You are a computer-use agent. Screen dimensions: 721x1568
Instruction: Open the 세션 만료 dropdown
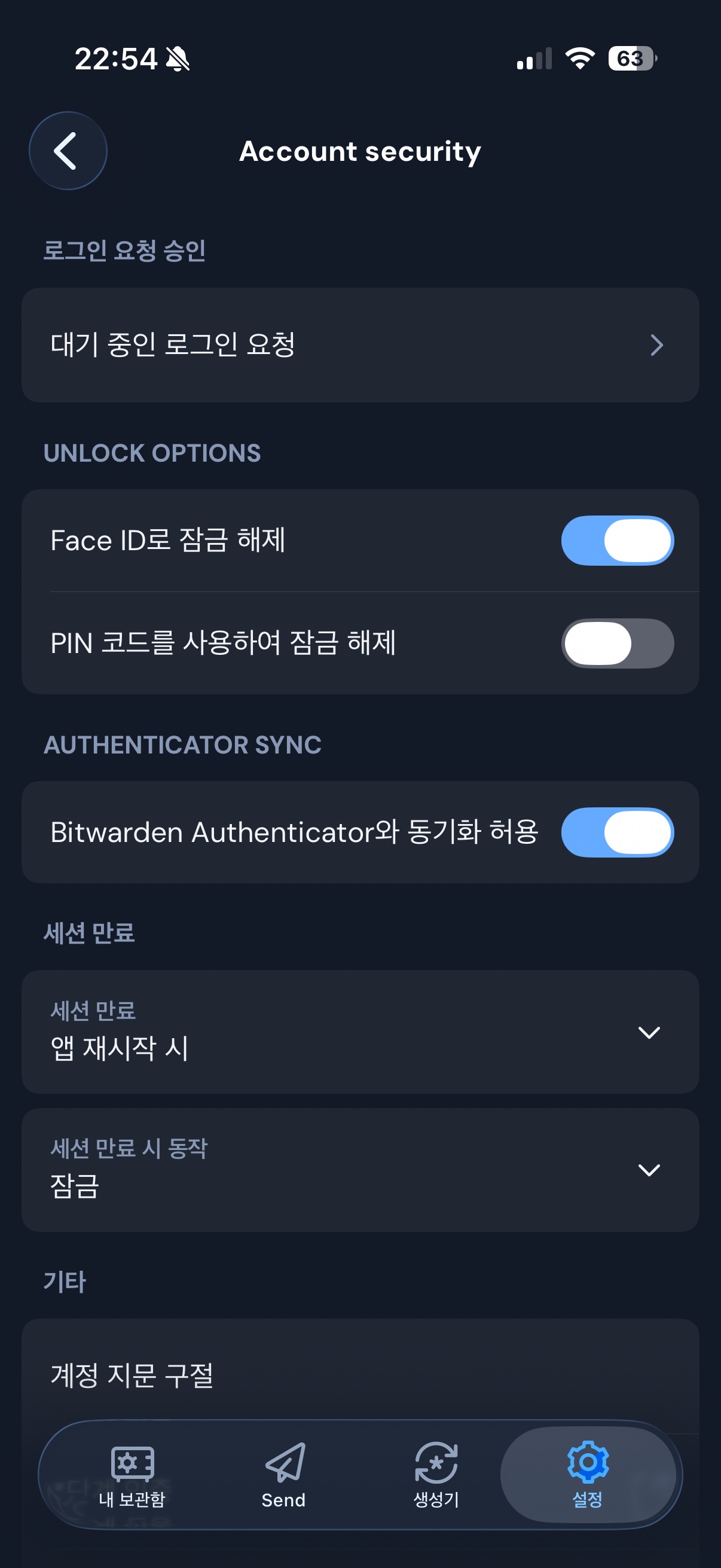(x=650, y=1031)
